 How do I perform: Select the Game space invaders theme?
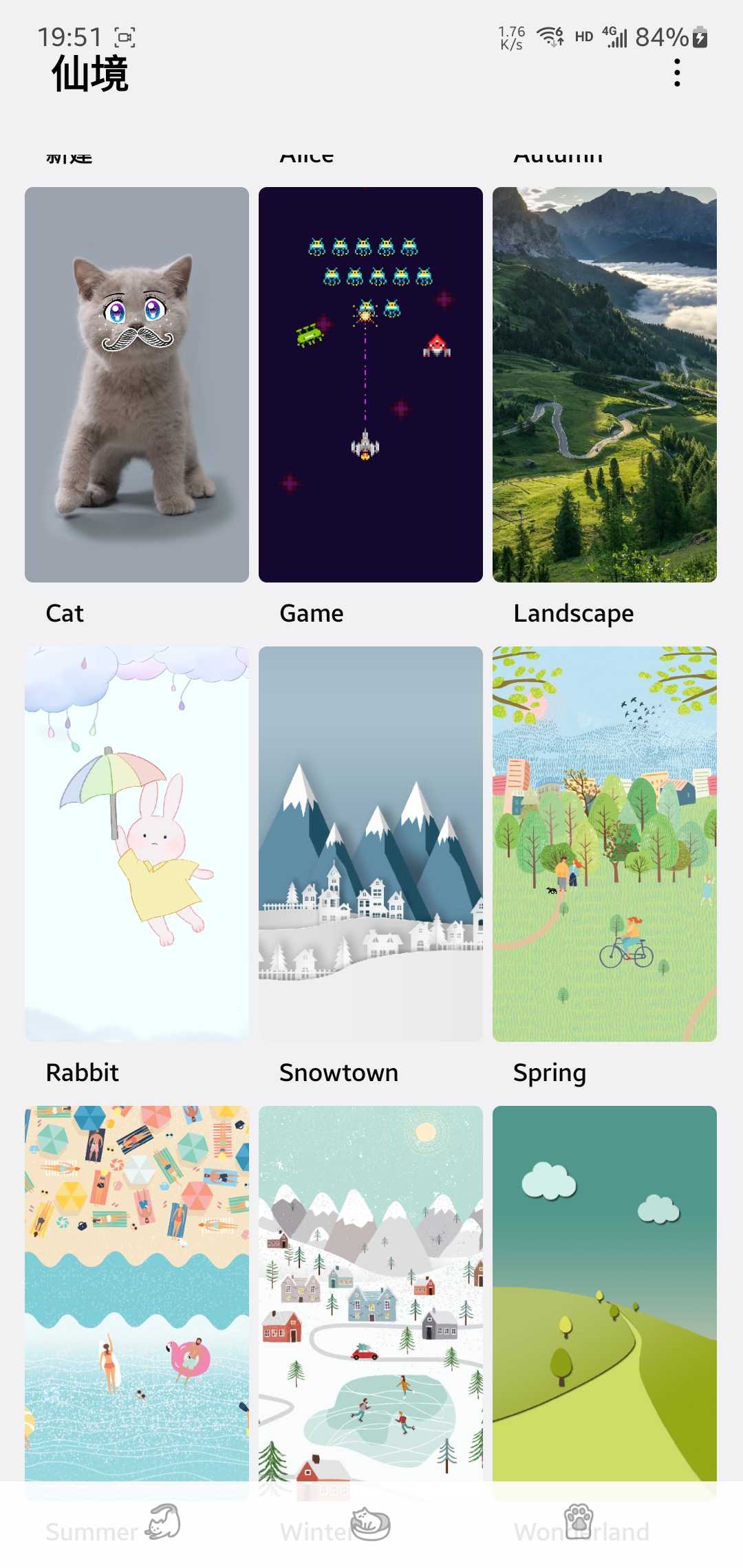(x=370, y=384)
